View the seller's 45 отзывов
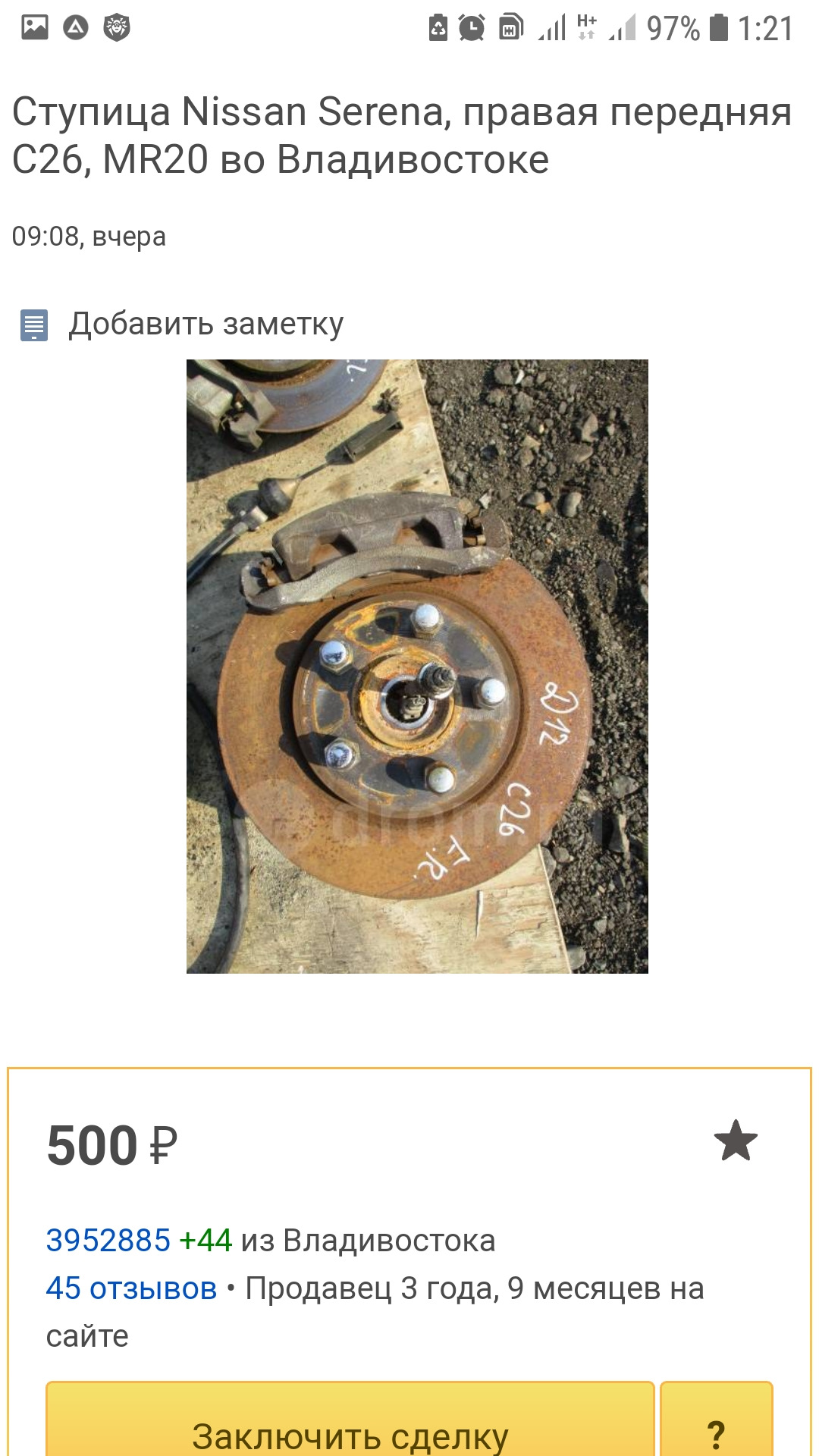This screenshot has height=1456, width=819. (x=131, y=1288)
